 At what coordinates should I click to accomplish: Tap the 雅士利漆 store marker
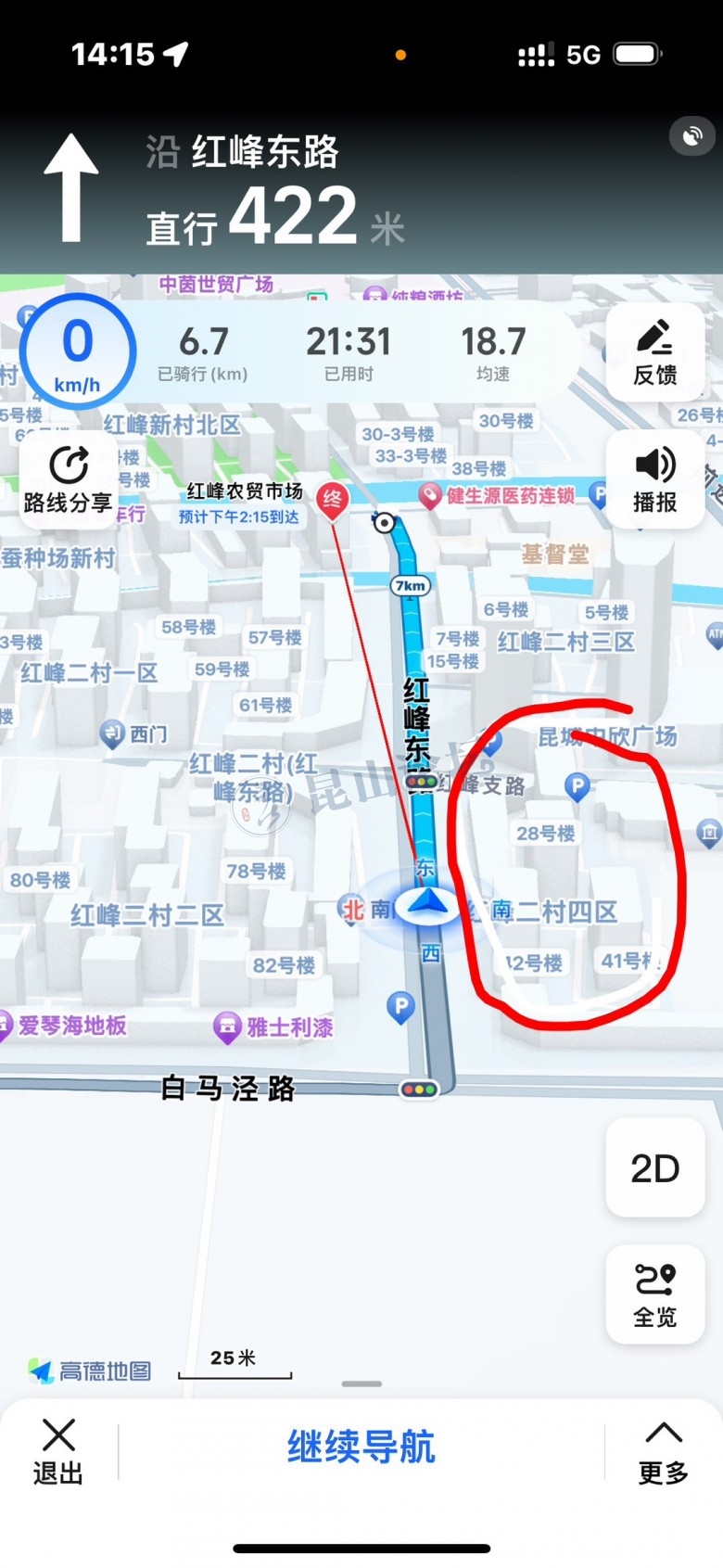tap(227, 1026)
